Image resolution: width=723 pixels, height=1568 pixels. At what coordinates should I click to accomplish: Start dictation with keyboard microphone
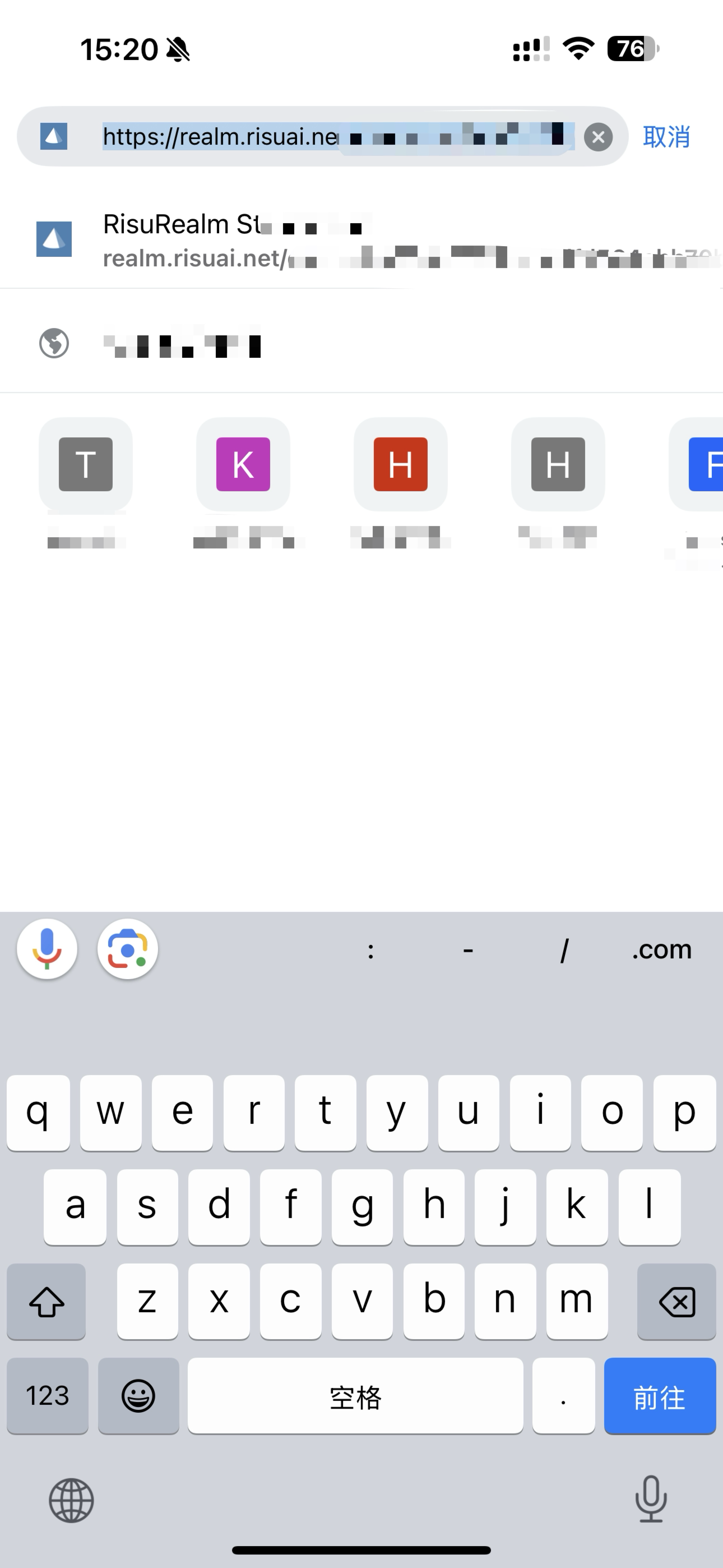tap(651, 1499)
